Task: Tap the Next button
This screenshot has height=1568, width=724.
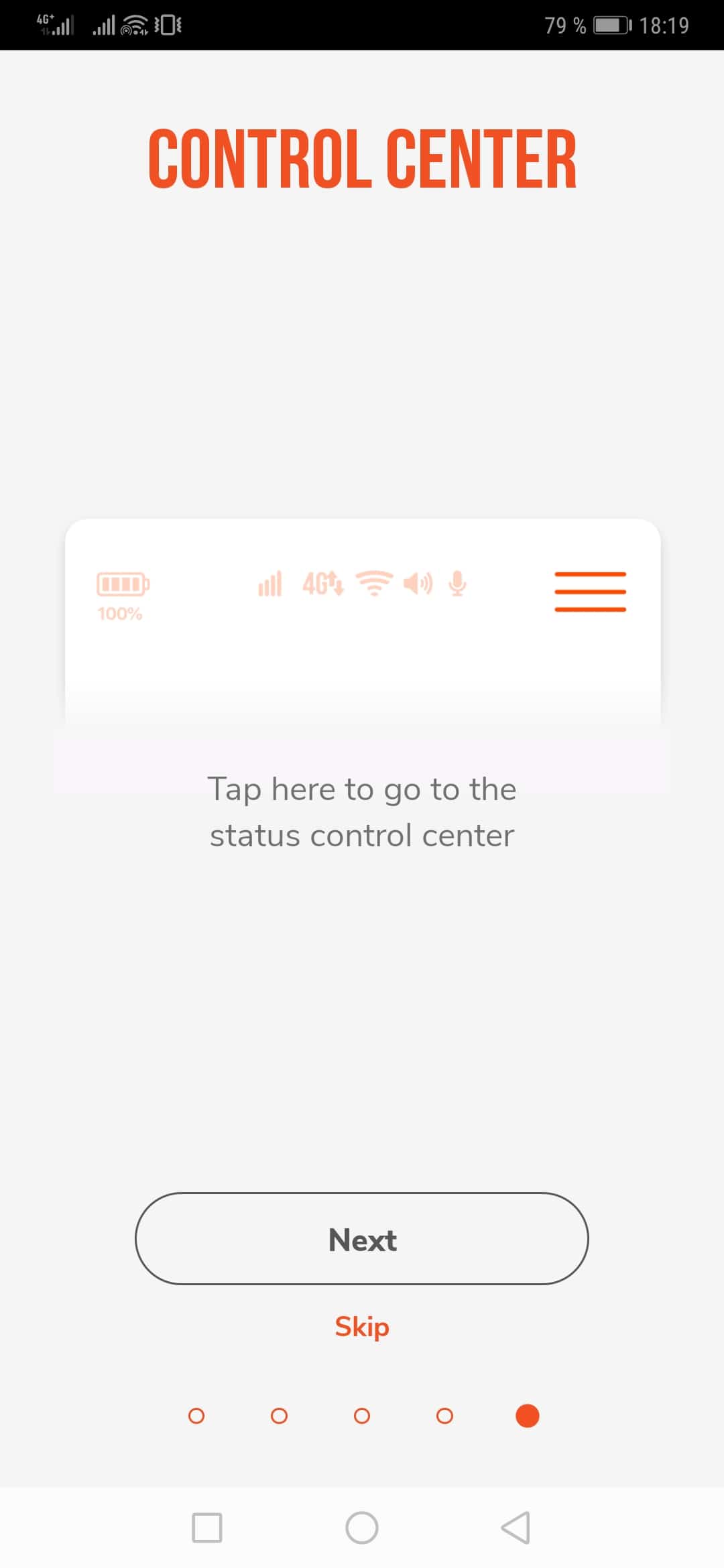Action: [x=362, y=1239]
